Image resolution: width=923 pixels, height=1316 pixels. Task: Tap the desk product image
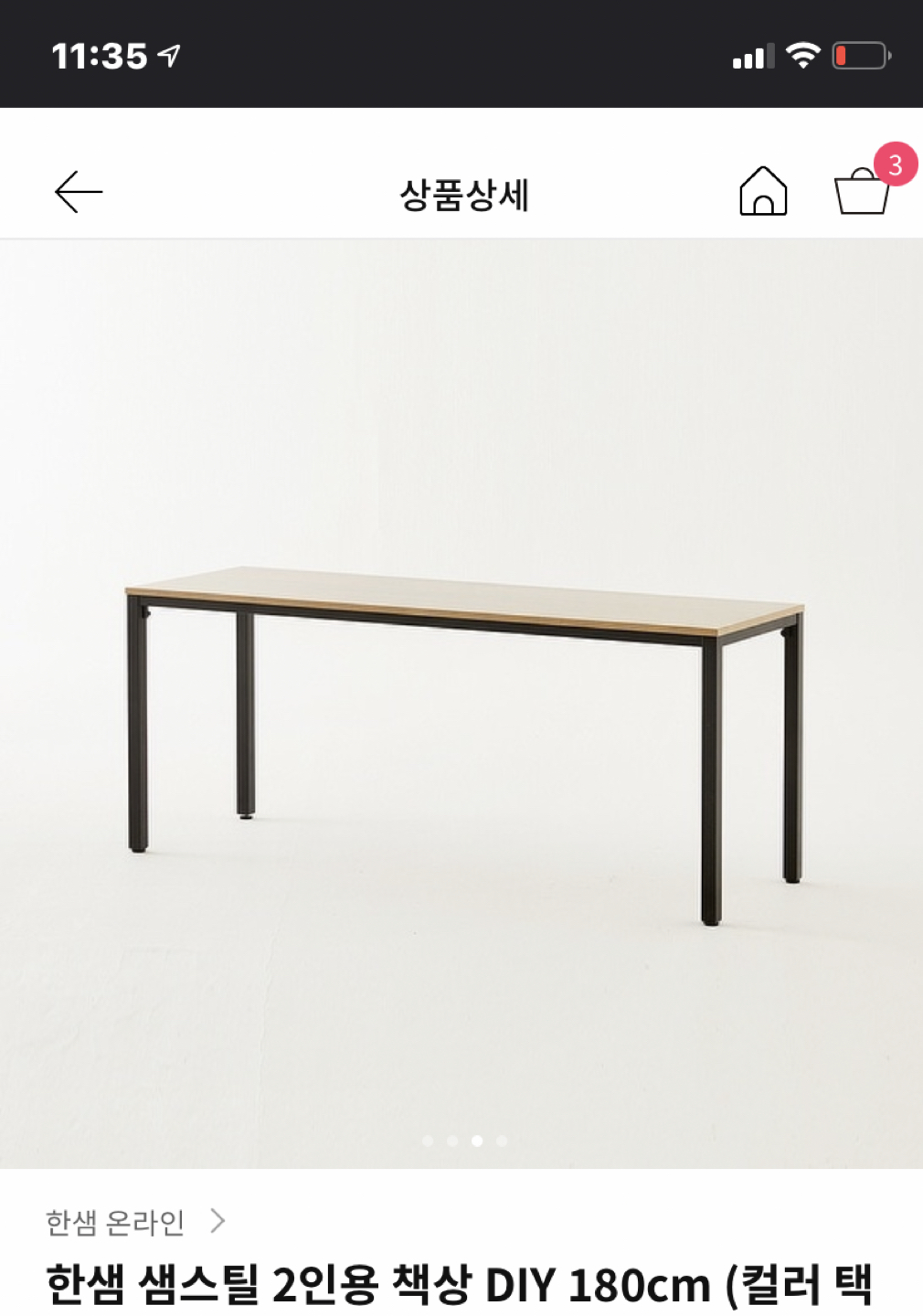pyautogui.click(x=461, y=704)
